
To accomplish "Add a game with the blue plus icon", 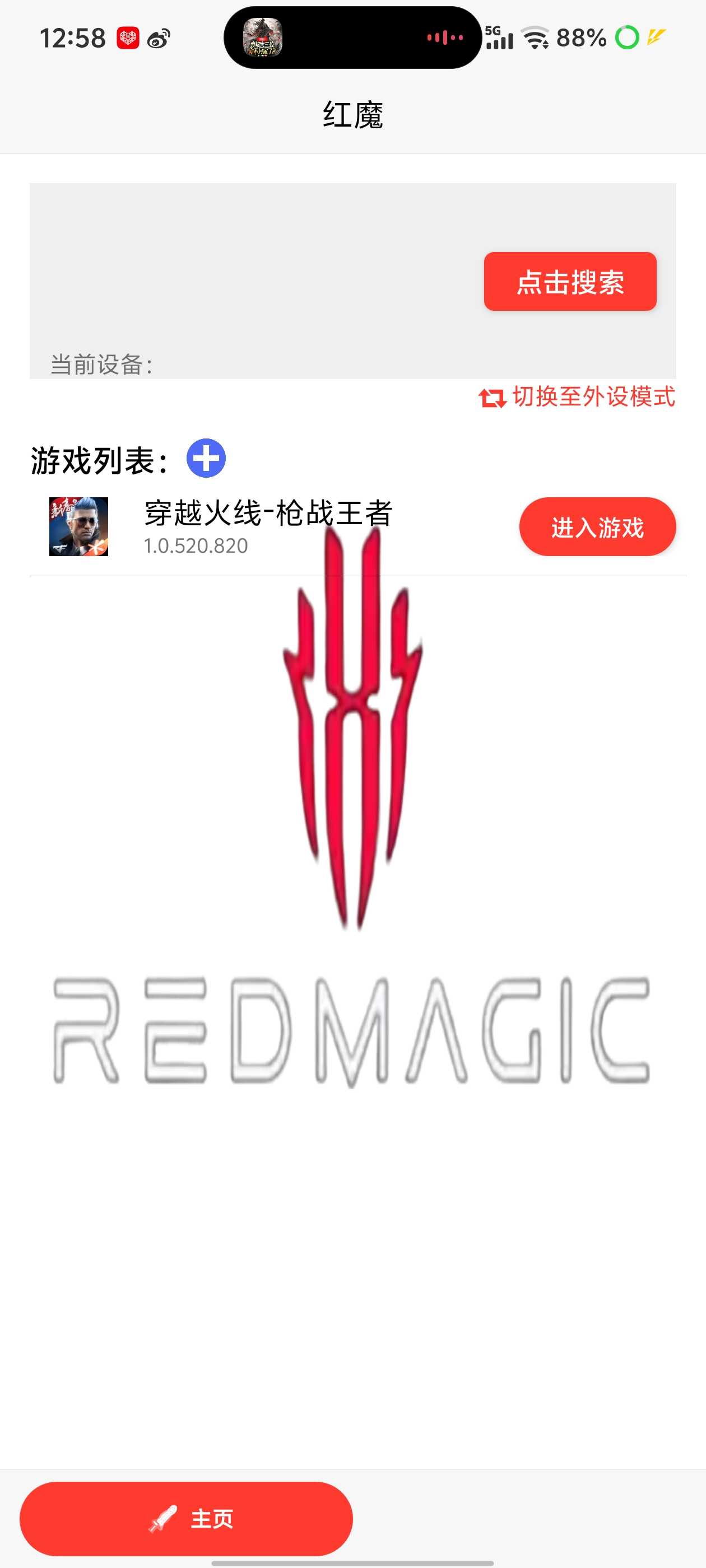I will (x=206, y=458).
